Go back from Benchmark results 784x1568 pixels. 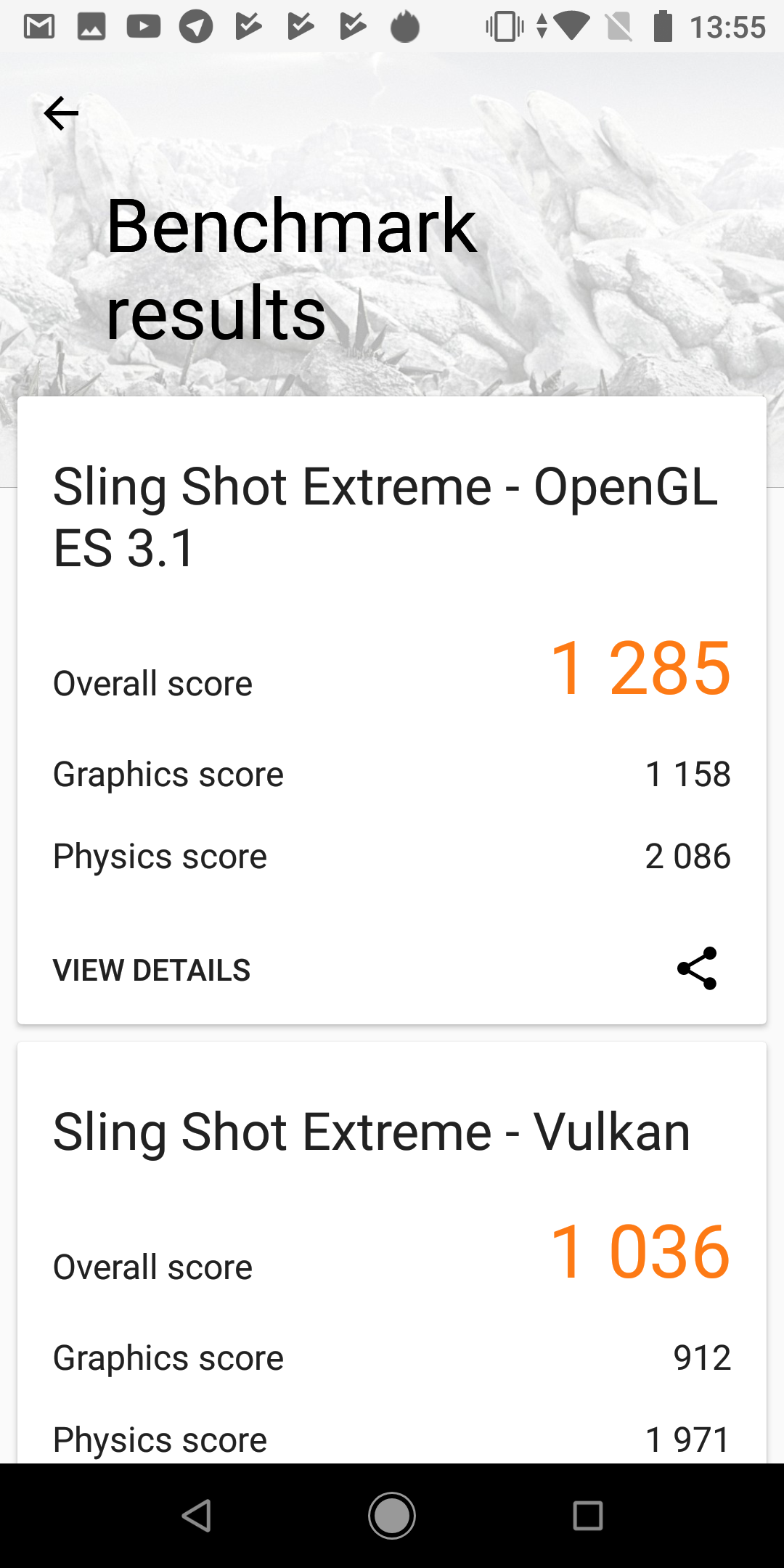pyautogui.click(x=61, y=113)
